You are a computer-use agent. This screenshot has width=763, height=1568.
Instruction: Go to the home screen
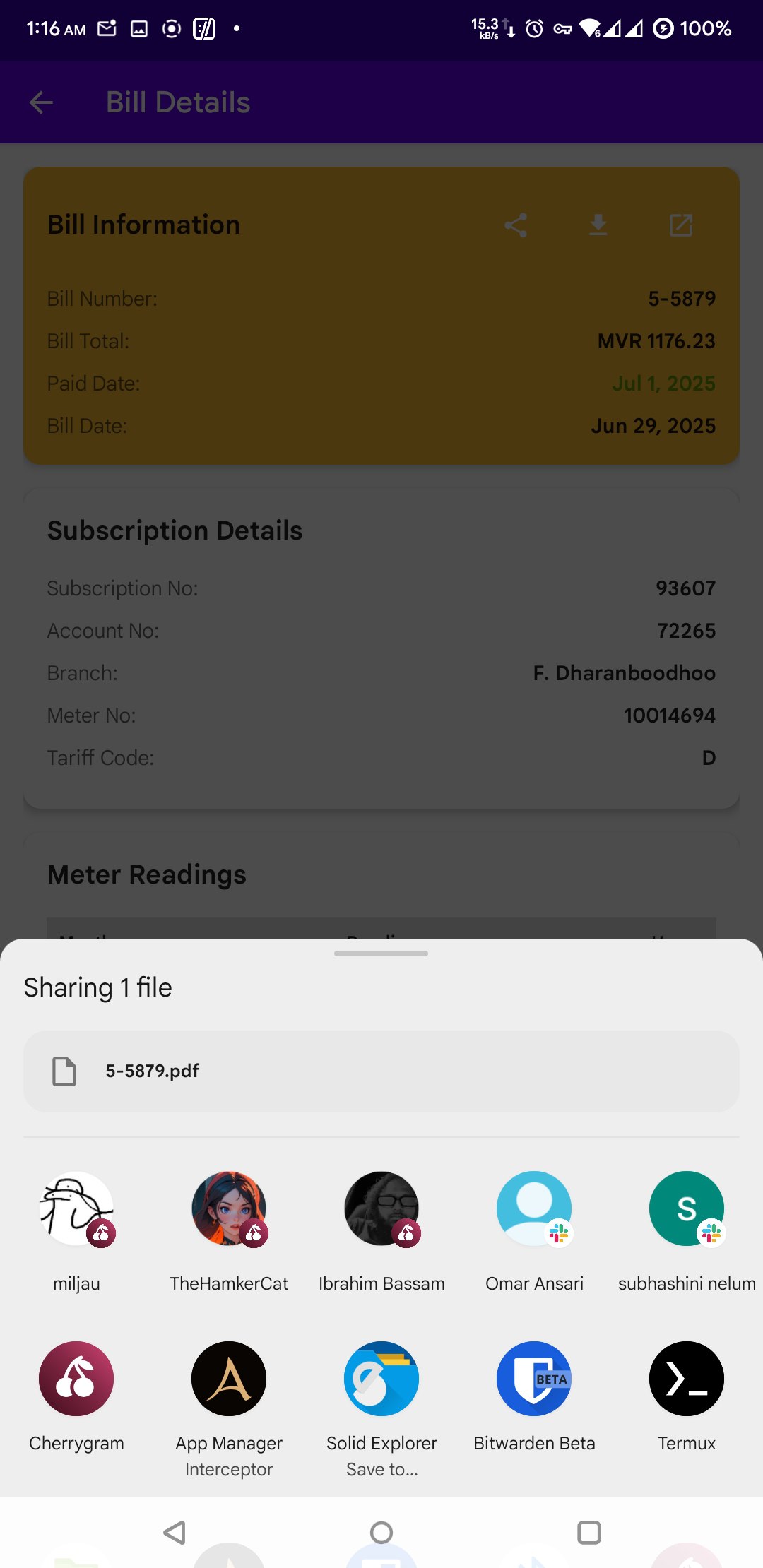pos(381,1532)
